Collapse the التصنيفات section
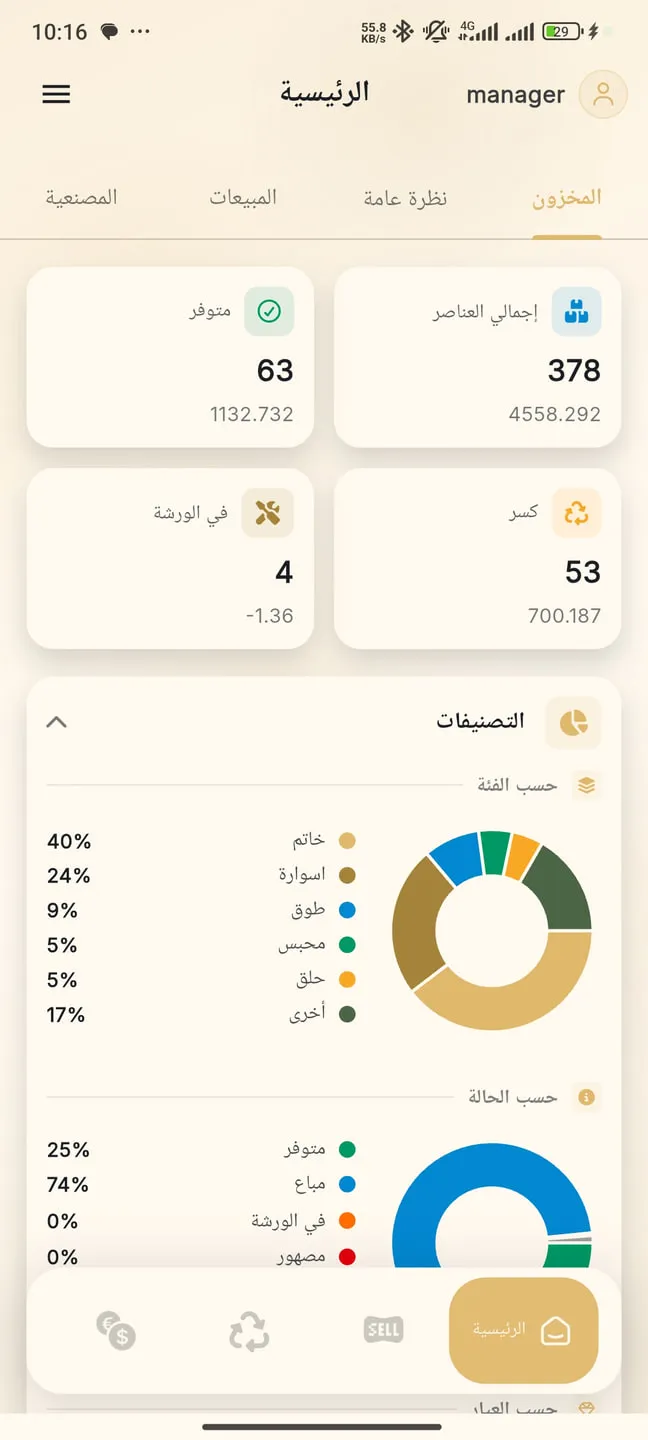The height and width of the screenshot is (1440, 648). (x=57, y=722)
